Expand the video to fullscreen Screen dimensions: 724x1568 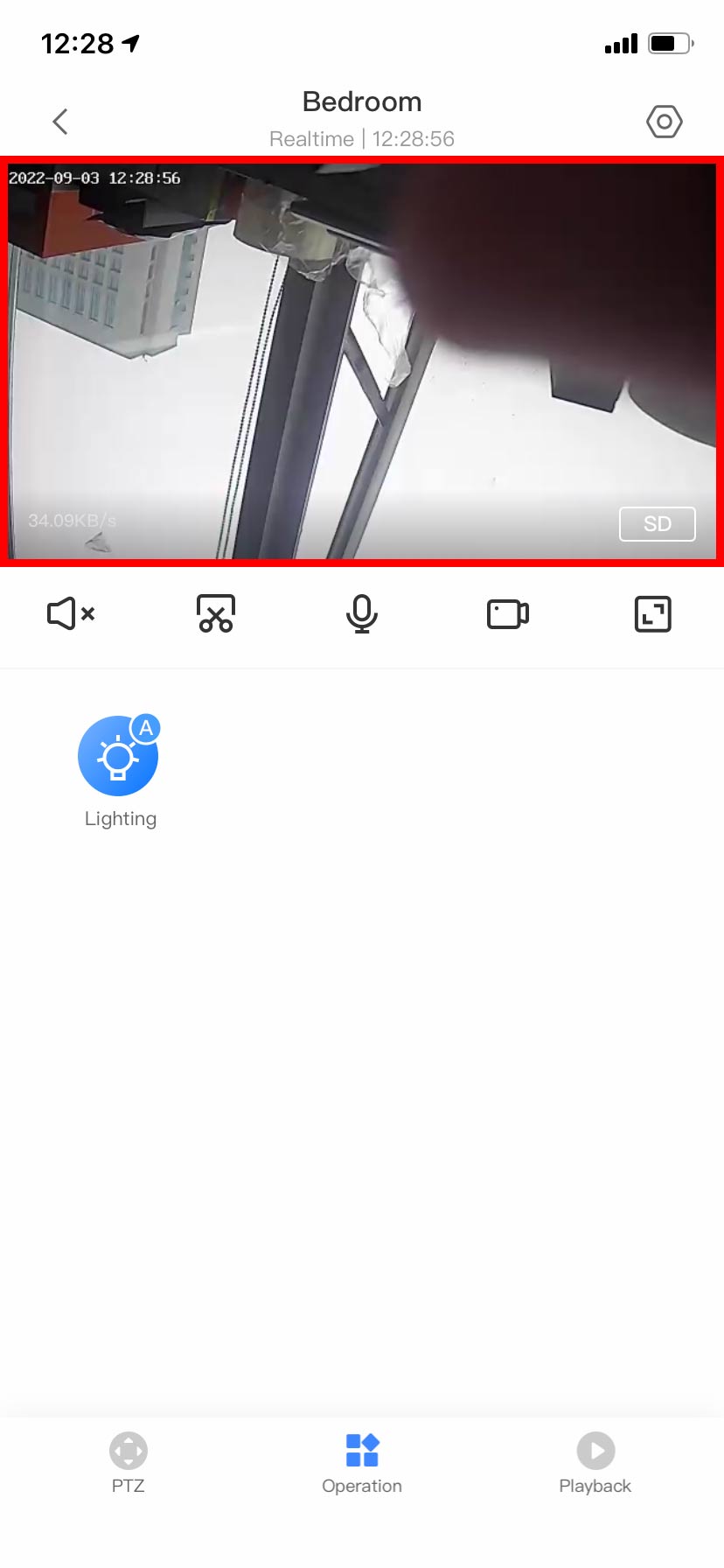[652, 614]
